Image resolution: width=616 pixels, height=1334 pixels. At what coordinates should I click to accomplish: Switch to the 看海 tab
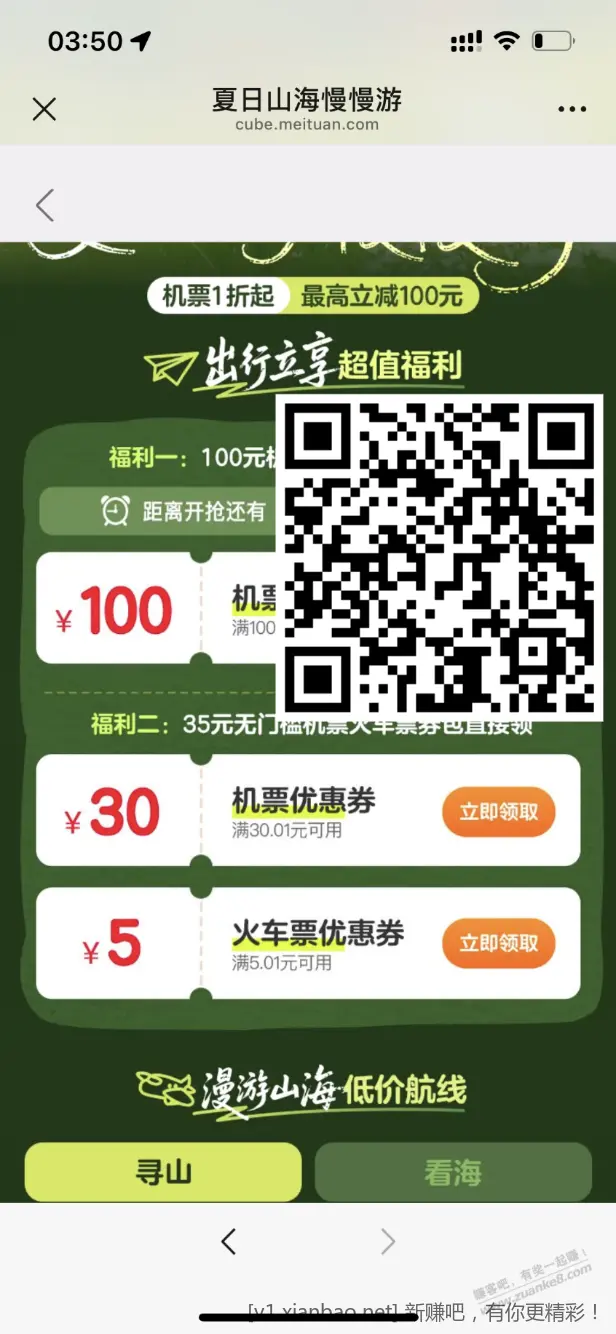click(453, 1172)
